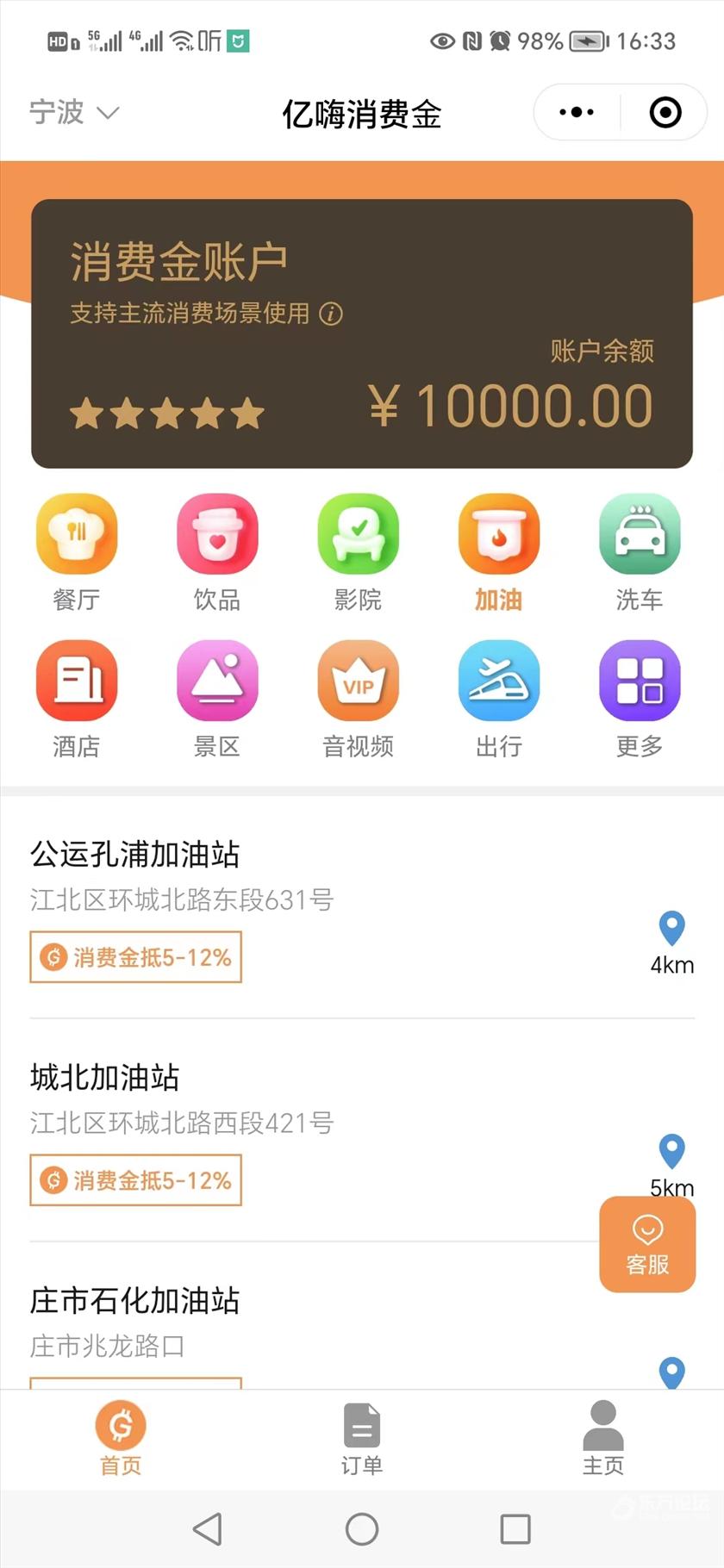The height and width of the screenshot is (1568, 724).
Task: Open the 酒店 category
Action: coord(77,698)
